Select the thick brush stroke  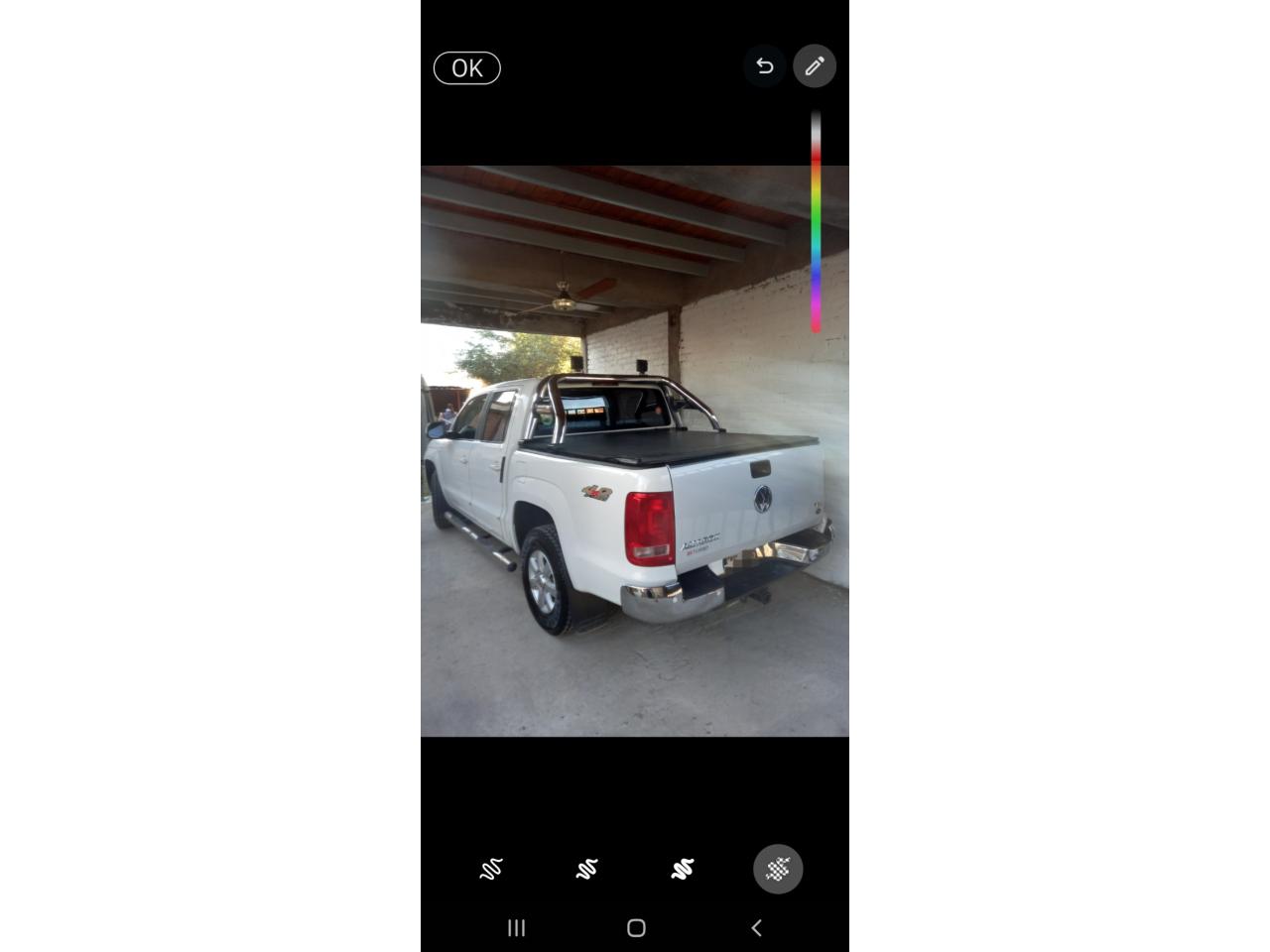[682, 870]
